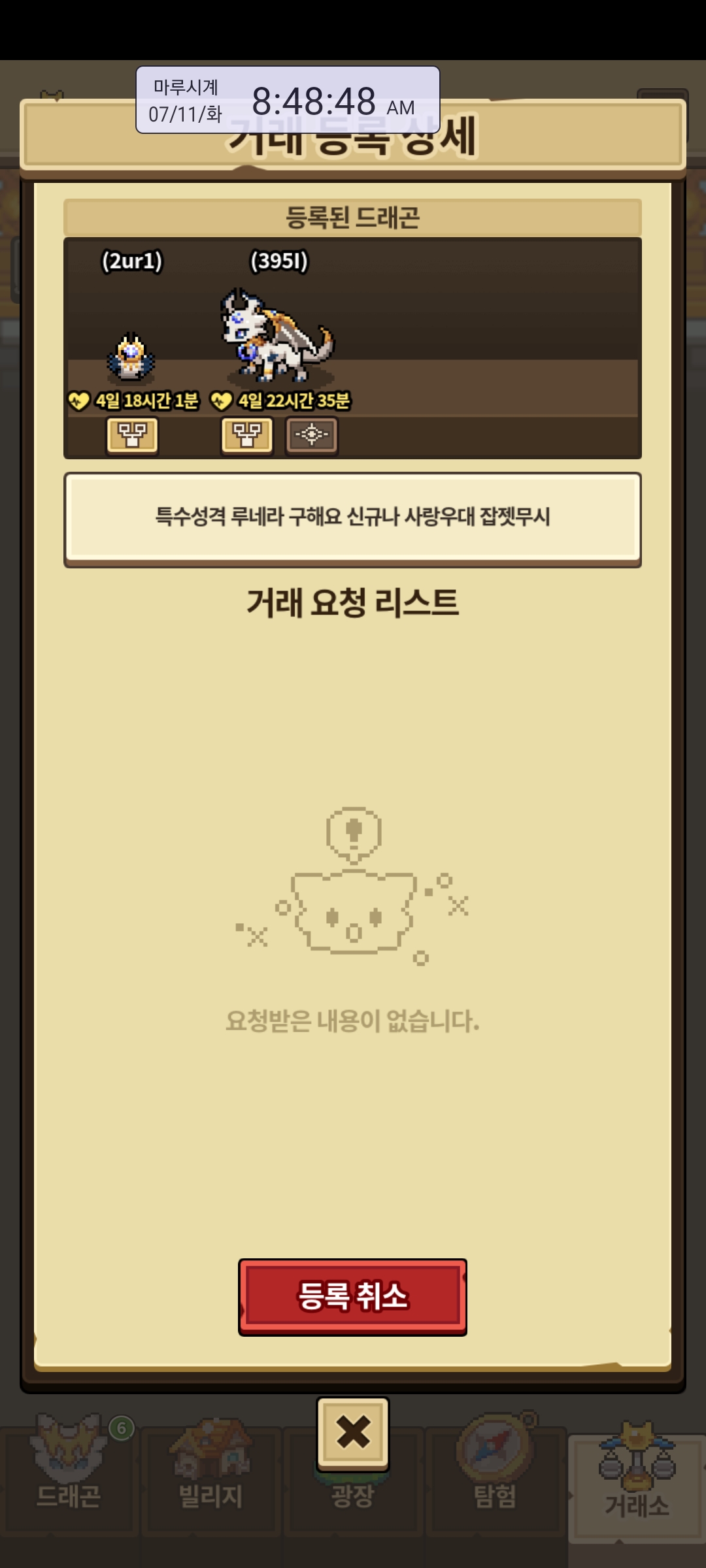This screenshot has width=706, height=1568.
Task: Close the trade registration detail dialog
Action: tap(353, 1434)
